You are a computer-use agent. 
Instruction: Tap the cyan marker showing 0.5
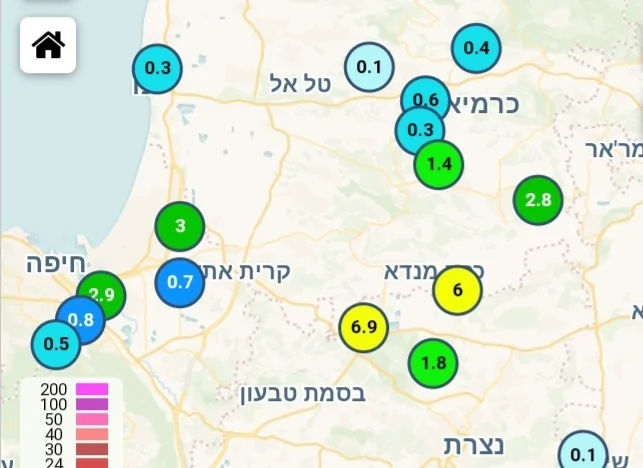coord(55,344)
